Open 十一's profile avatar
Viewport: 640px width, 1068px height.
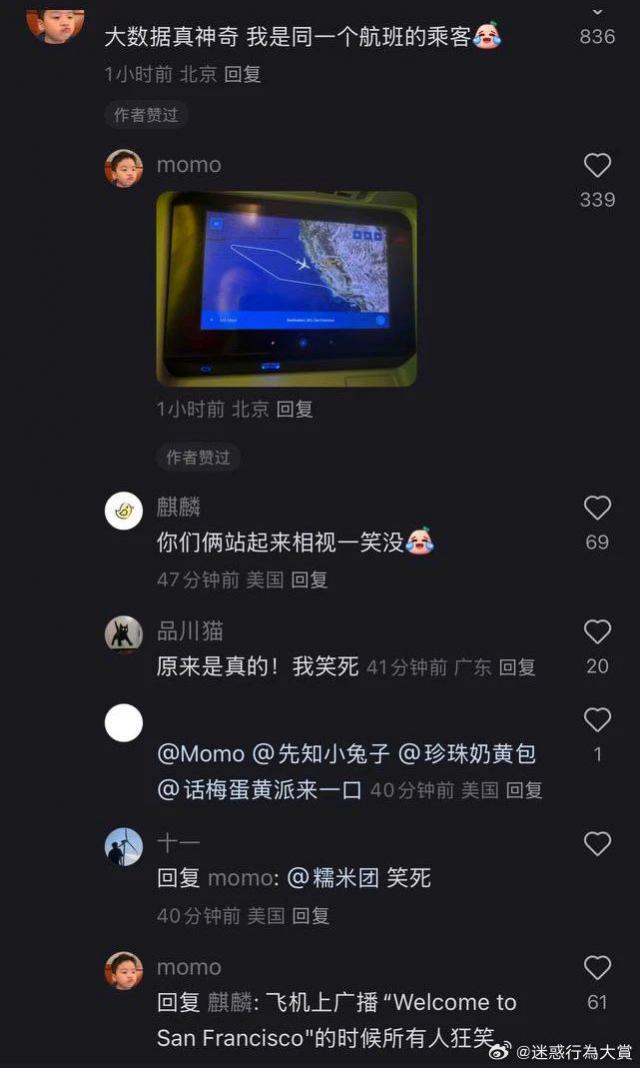[124, 847]
